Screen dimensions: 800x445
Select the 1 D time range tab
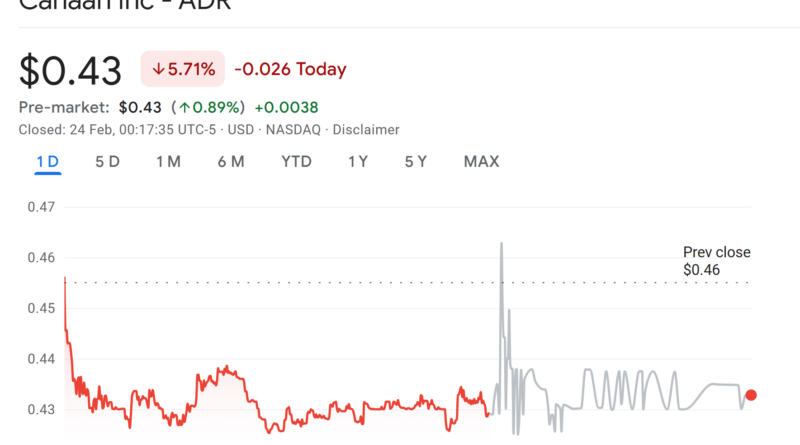pos(47,161)
